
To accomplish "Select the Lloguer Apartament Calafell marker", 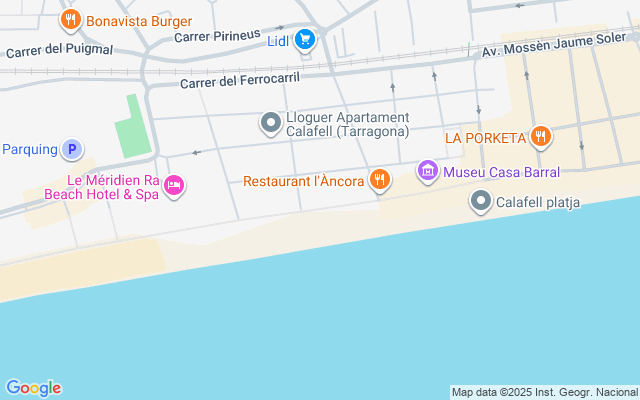I will [270, 124].
